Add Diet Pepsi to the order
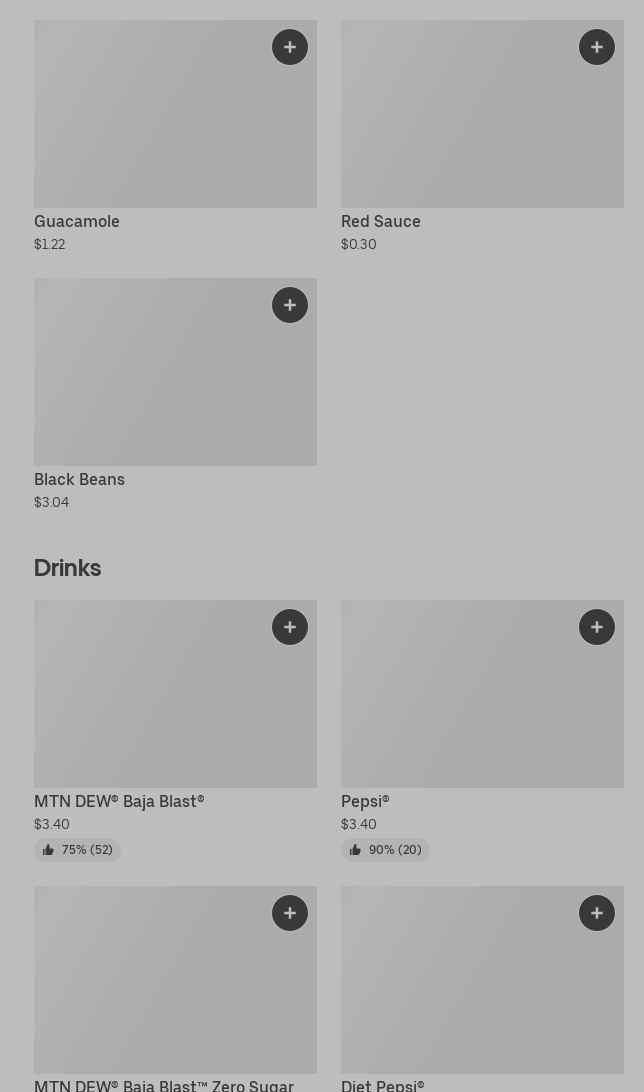This screenshot has height=1092, width=644. pos(597,913)
